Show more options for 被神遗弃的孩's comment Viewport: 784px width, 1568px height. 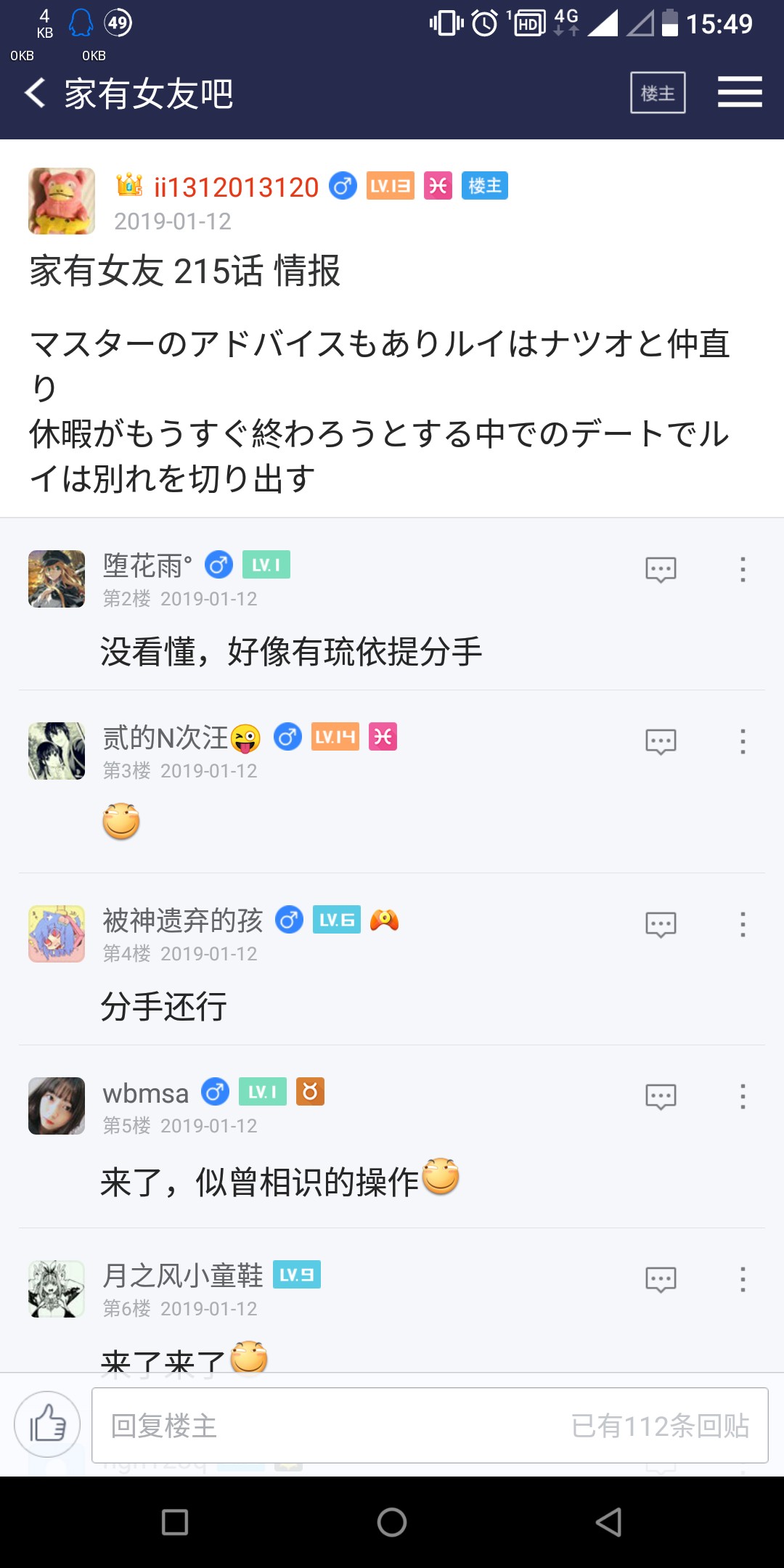(742, 925)
